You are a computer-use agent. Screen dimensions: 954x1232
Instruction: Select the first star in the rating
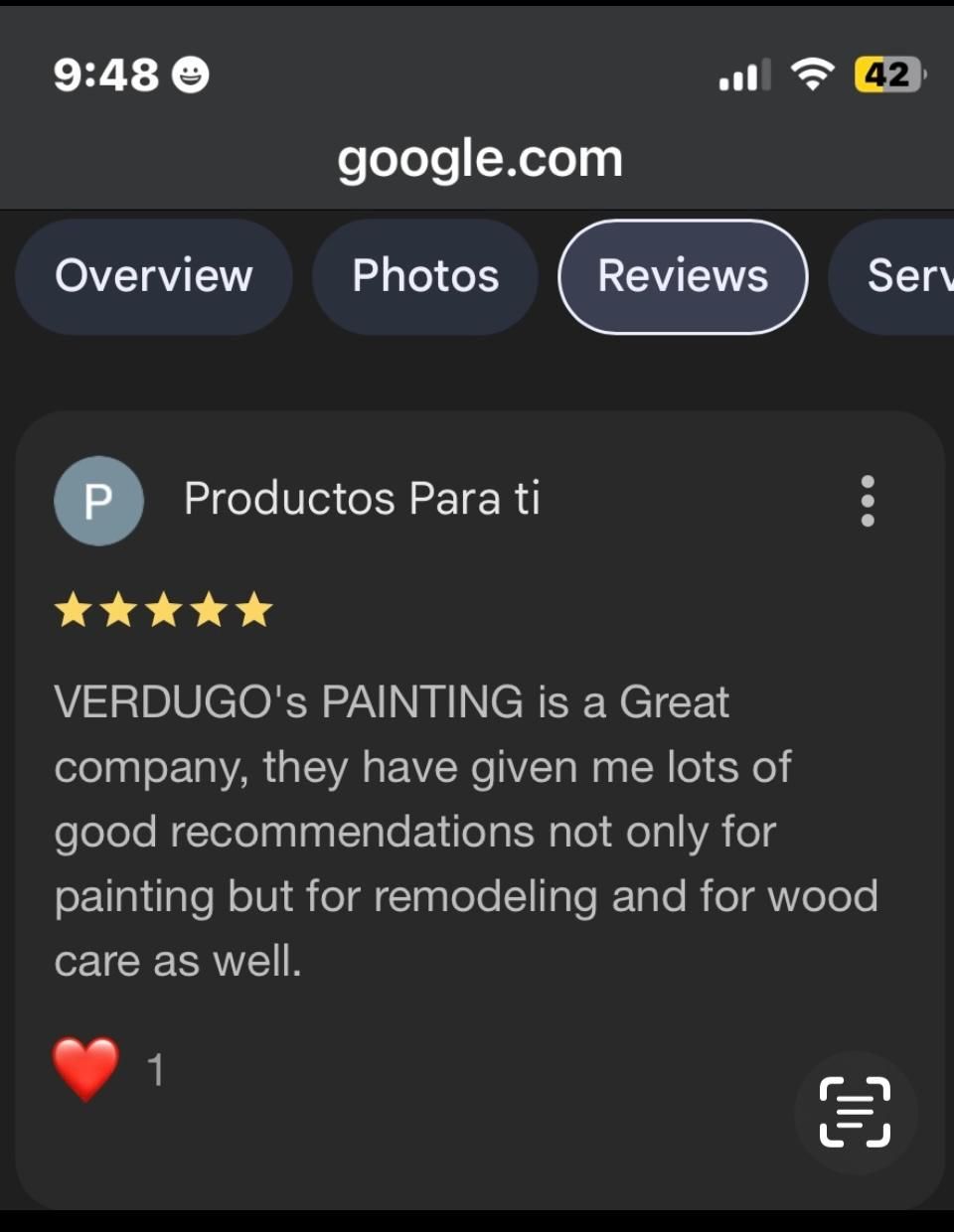[x=75, y=609]
